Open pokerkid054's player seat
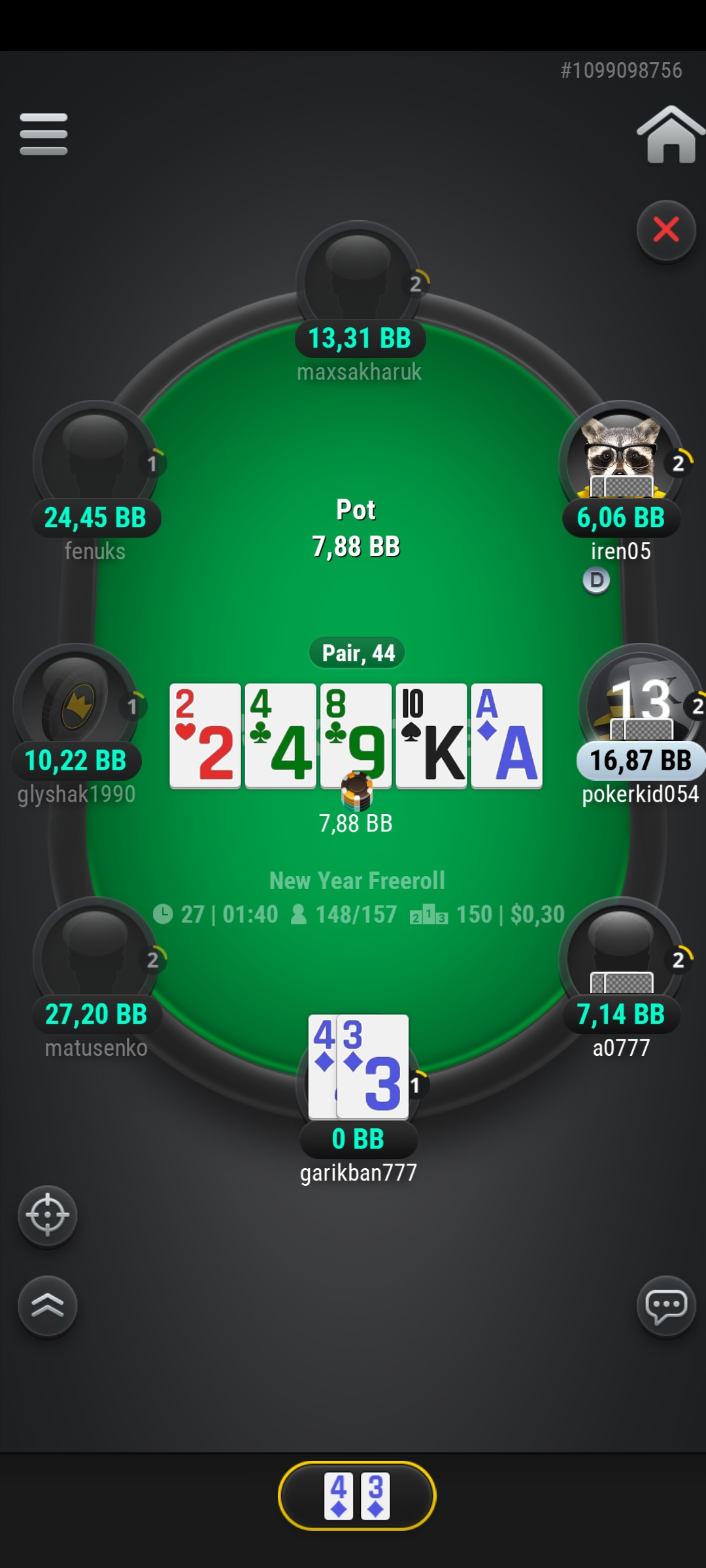The image size is (706, 1568). tap(641, 702)
